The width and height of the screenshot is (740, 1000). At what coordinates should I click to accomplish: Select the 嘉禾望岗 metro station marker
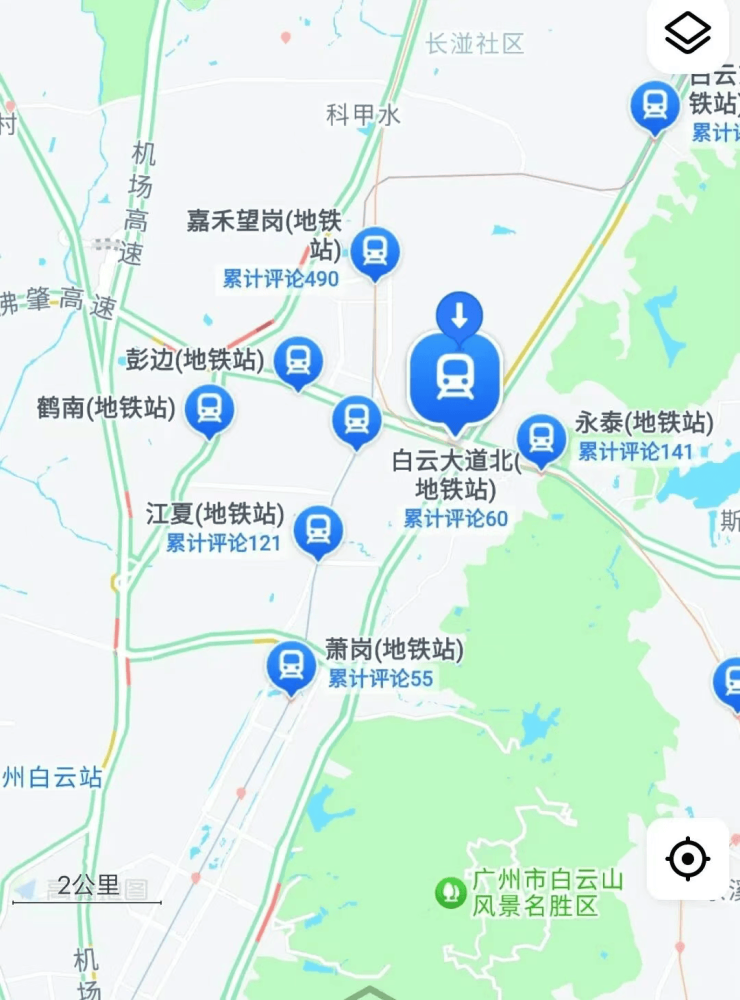click(376, 251)
